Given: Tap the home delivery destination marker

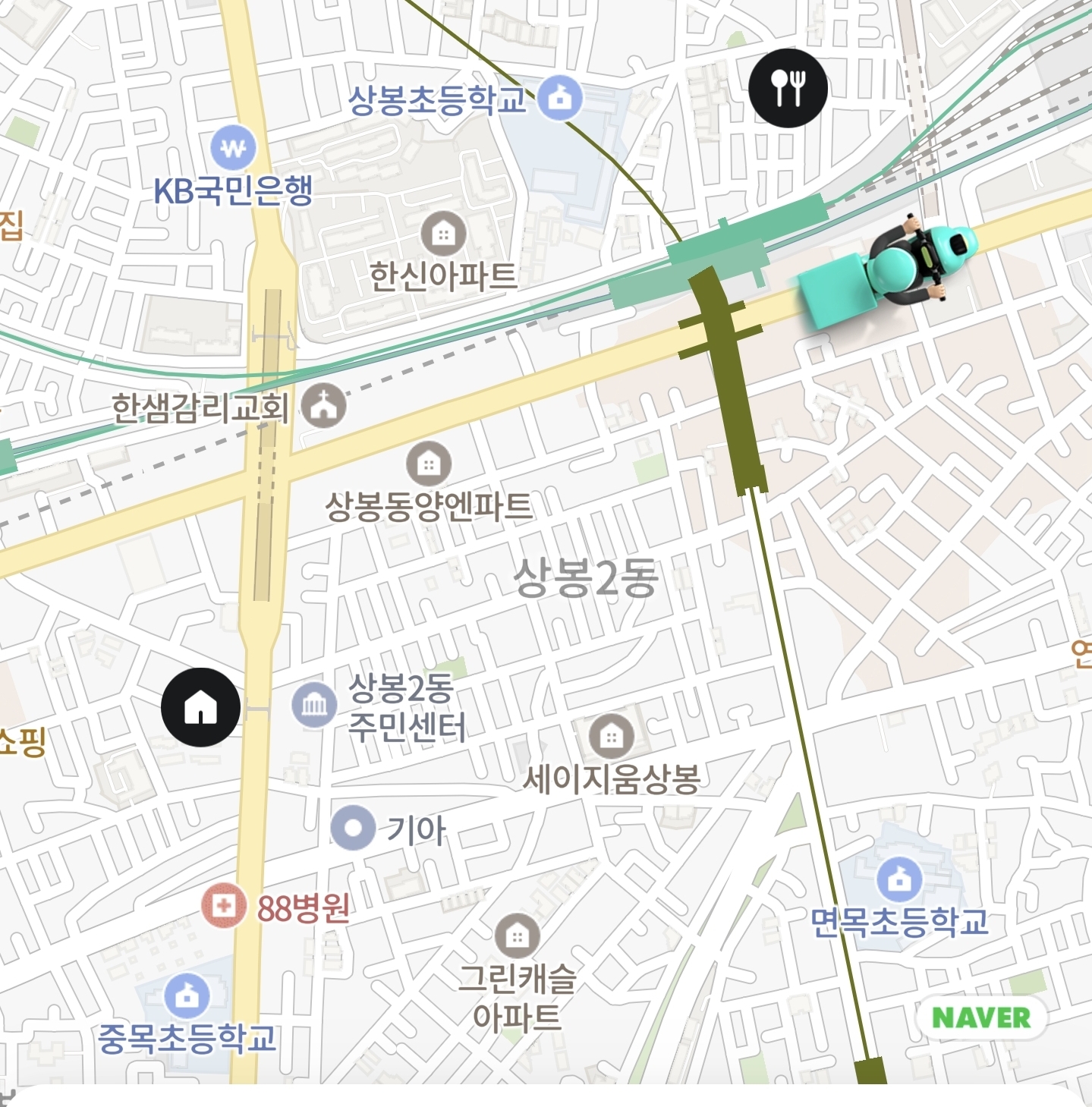Looking at the screenshot, I should pos(200,707).
